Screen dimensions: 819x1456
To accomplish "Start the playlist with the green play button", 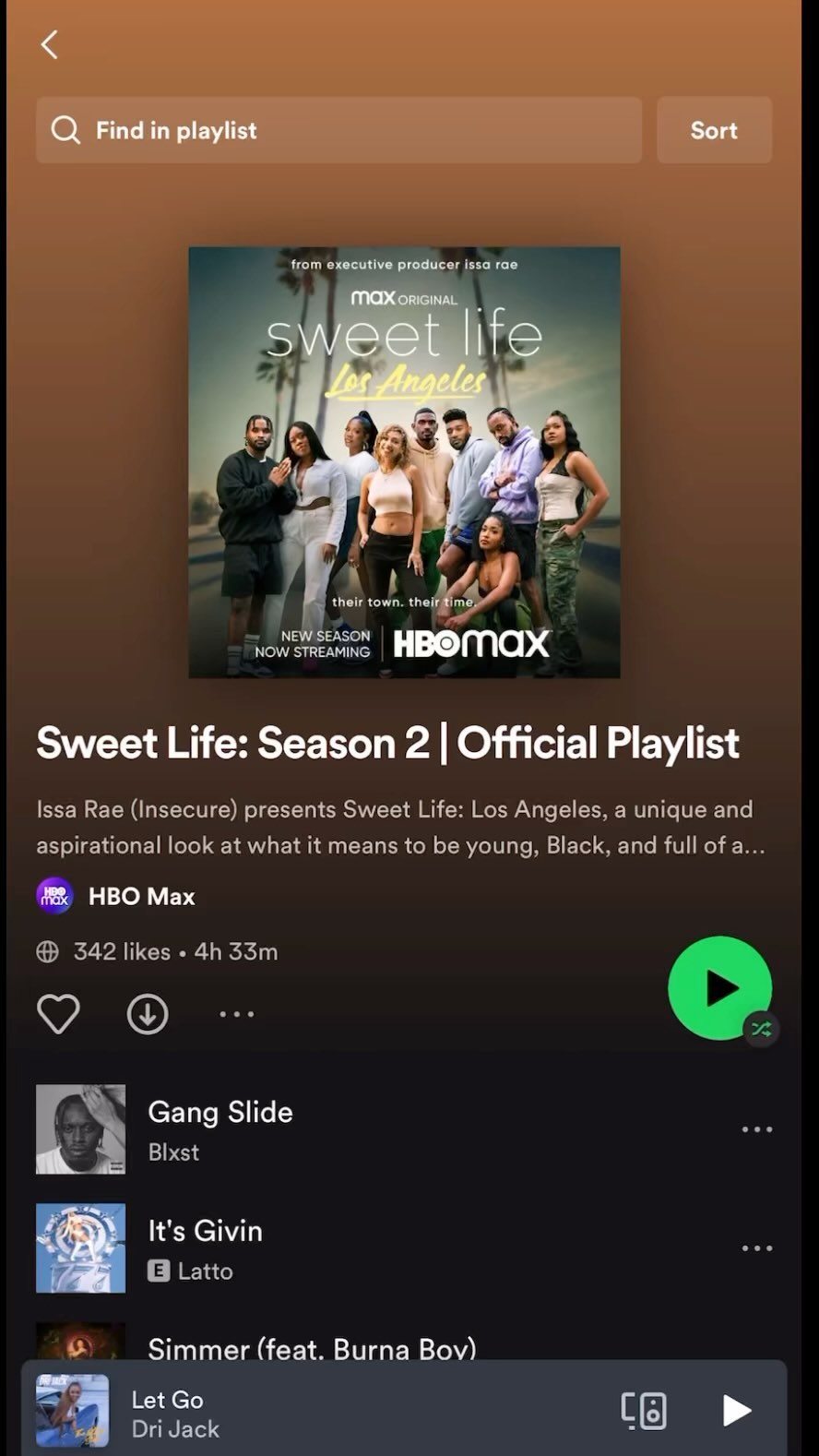I will point(719,988).
